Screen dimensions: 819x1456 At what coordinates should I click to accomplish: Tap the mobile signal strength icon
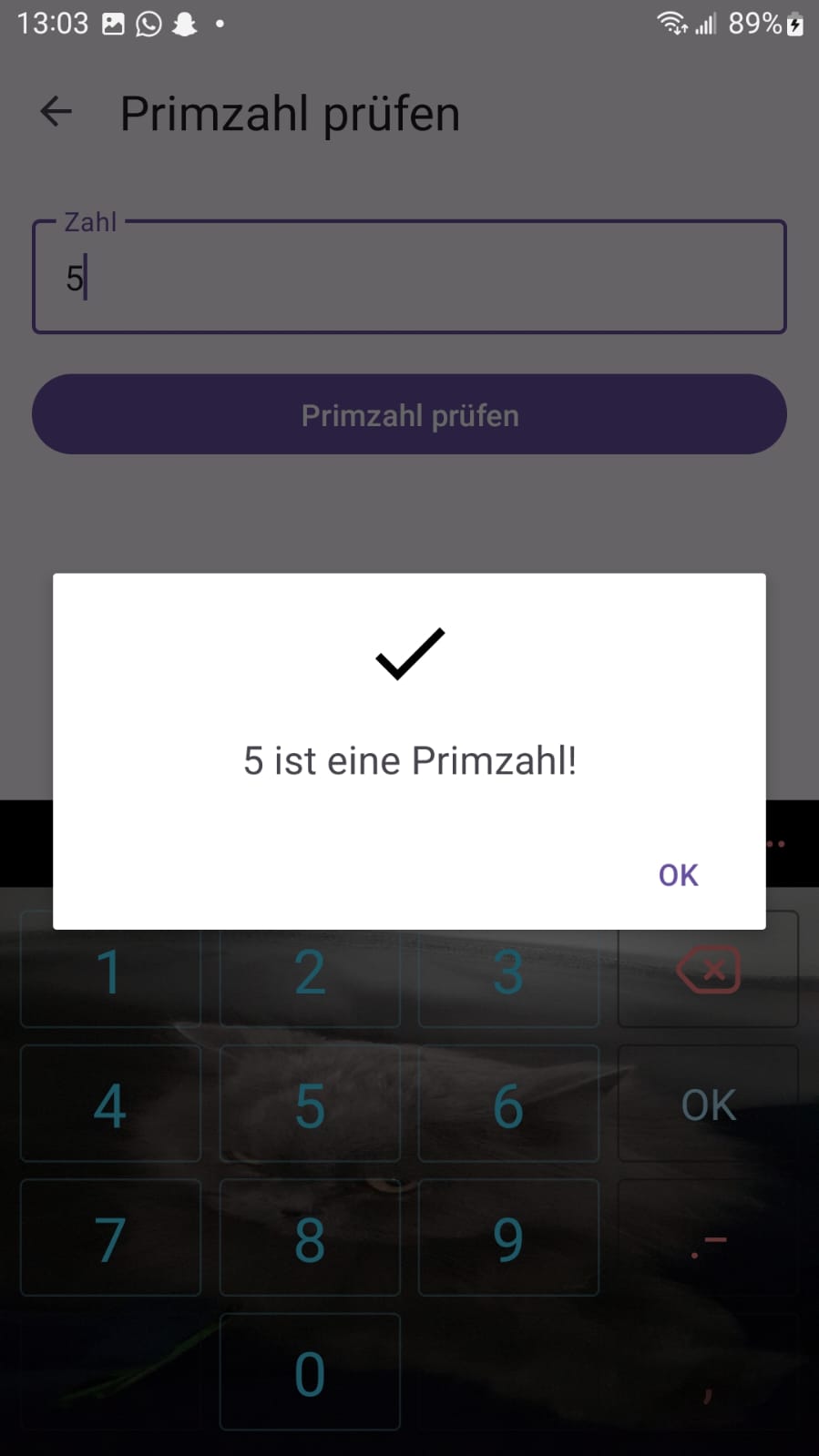pyautogui.click(x=706, y=23)
